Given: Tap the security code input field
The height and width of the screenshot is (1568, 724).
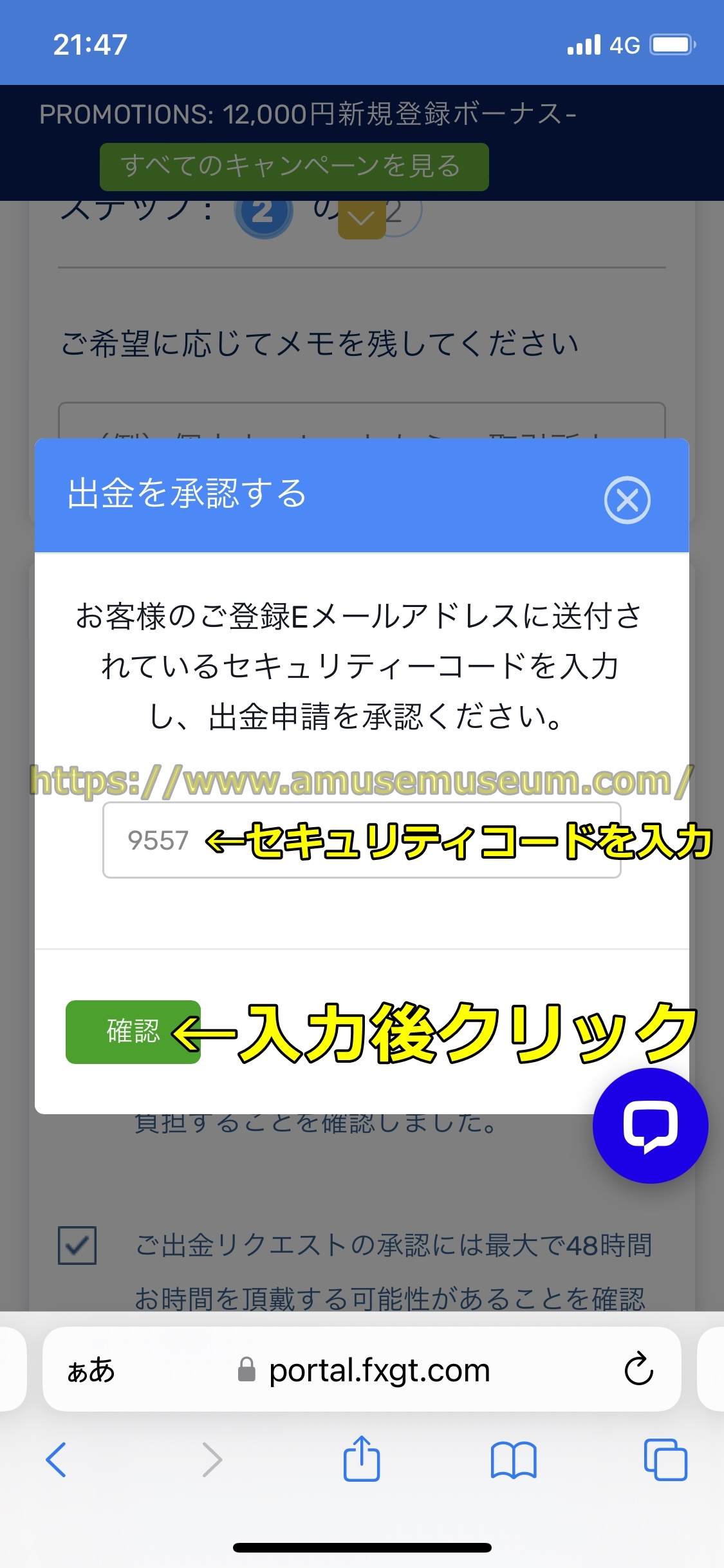Looking at the screenshot, I should coord(361,840).
